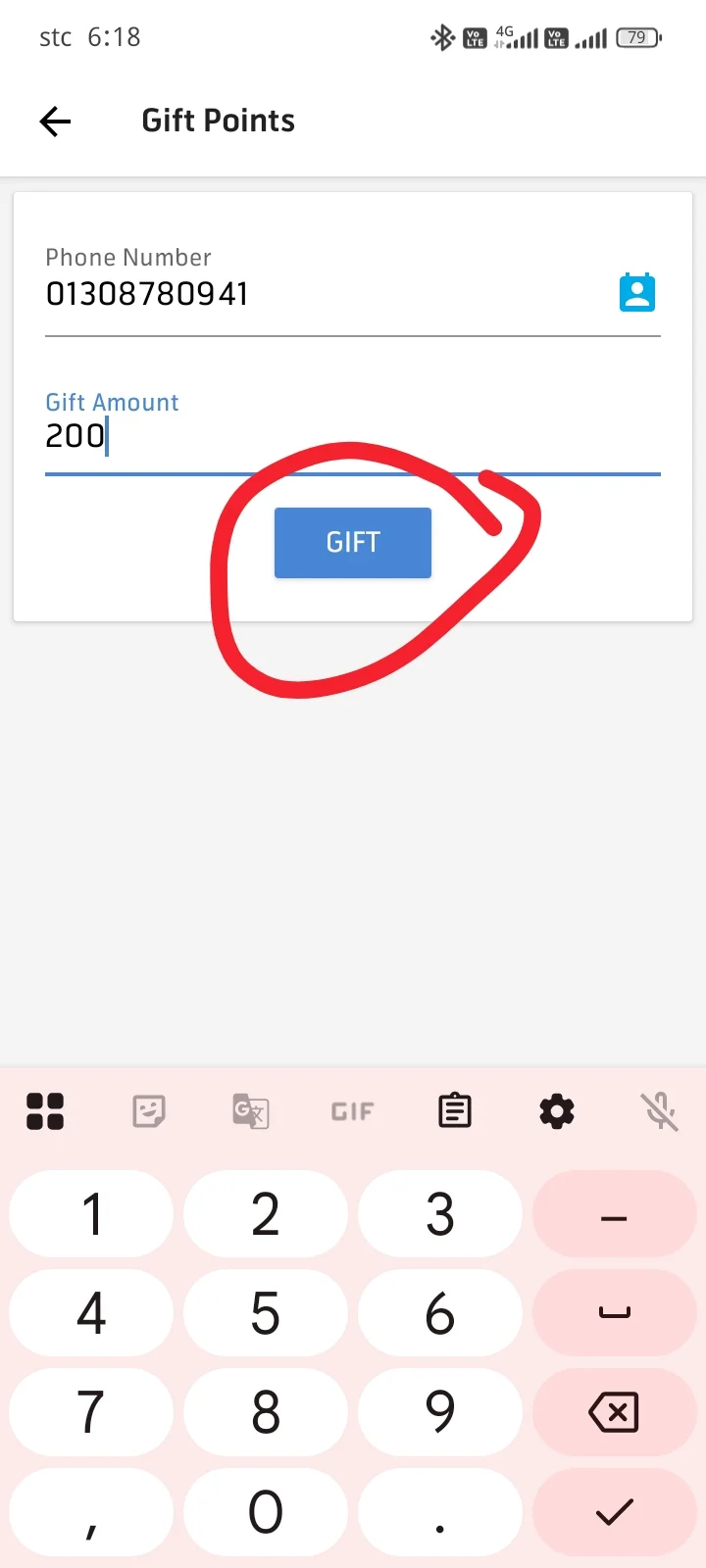Screen dimensions: 706x1568
Task: Tap the GIFT button
Action: (353, 543)
